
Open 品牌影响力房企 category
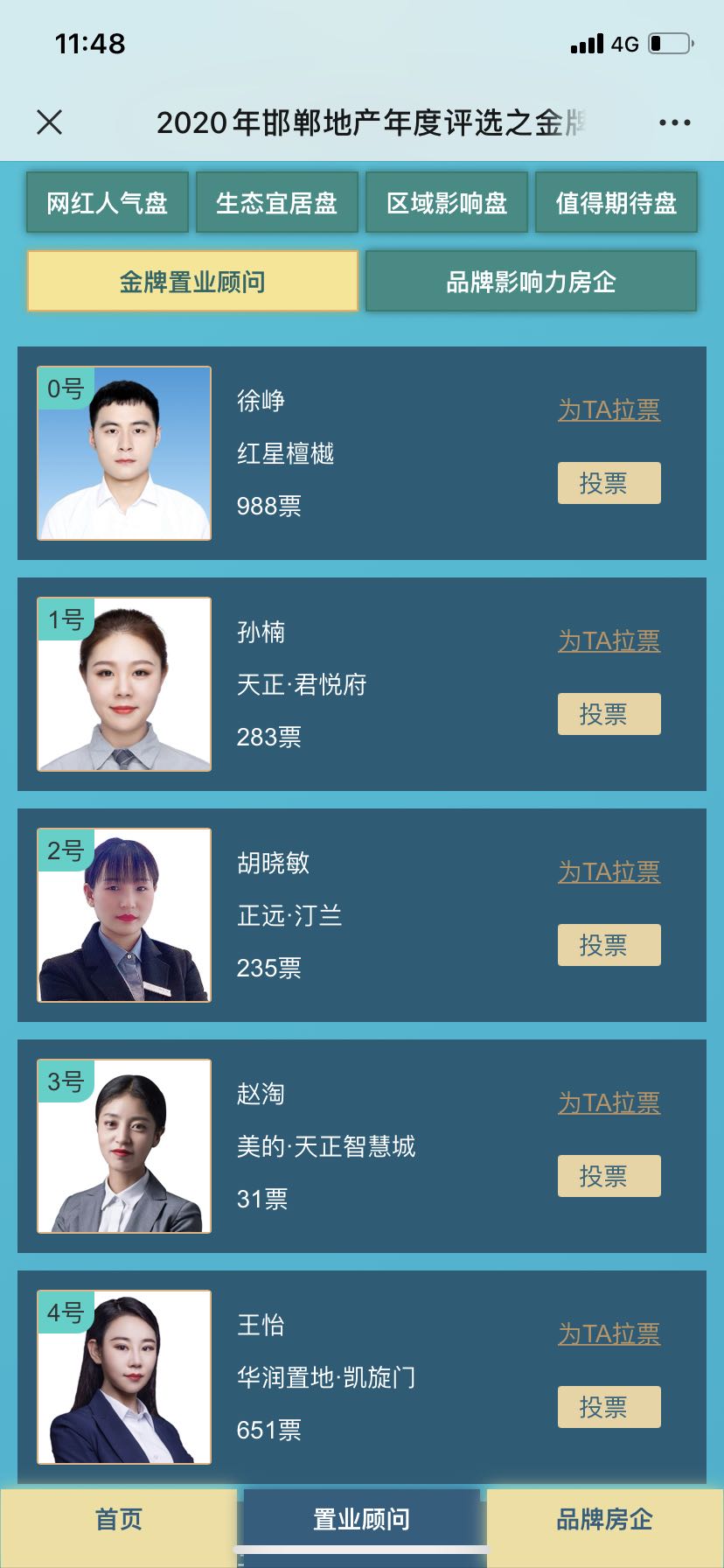coord(531,282)
